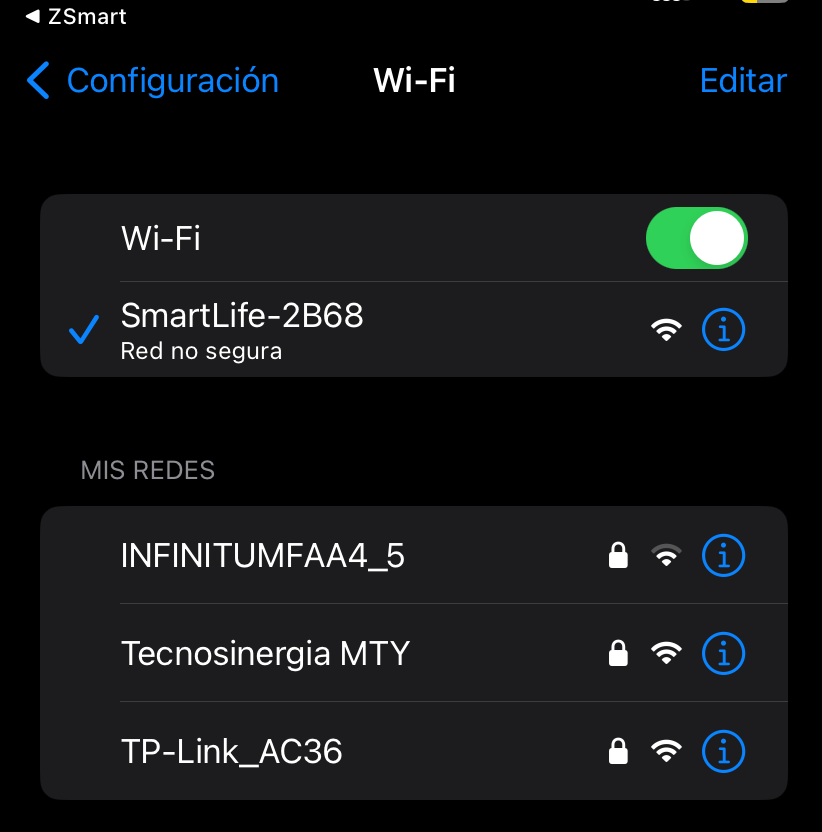Tap the signal strength icon for SmartLife-2B68

coord(666,326)
